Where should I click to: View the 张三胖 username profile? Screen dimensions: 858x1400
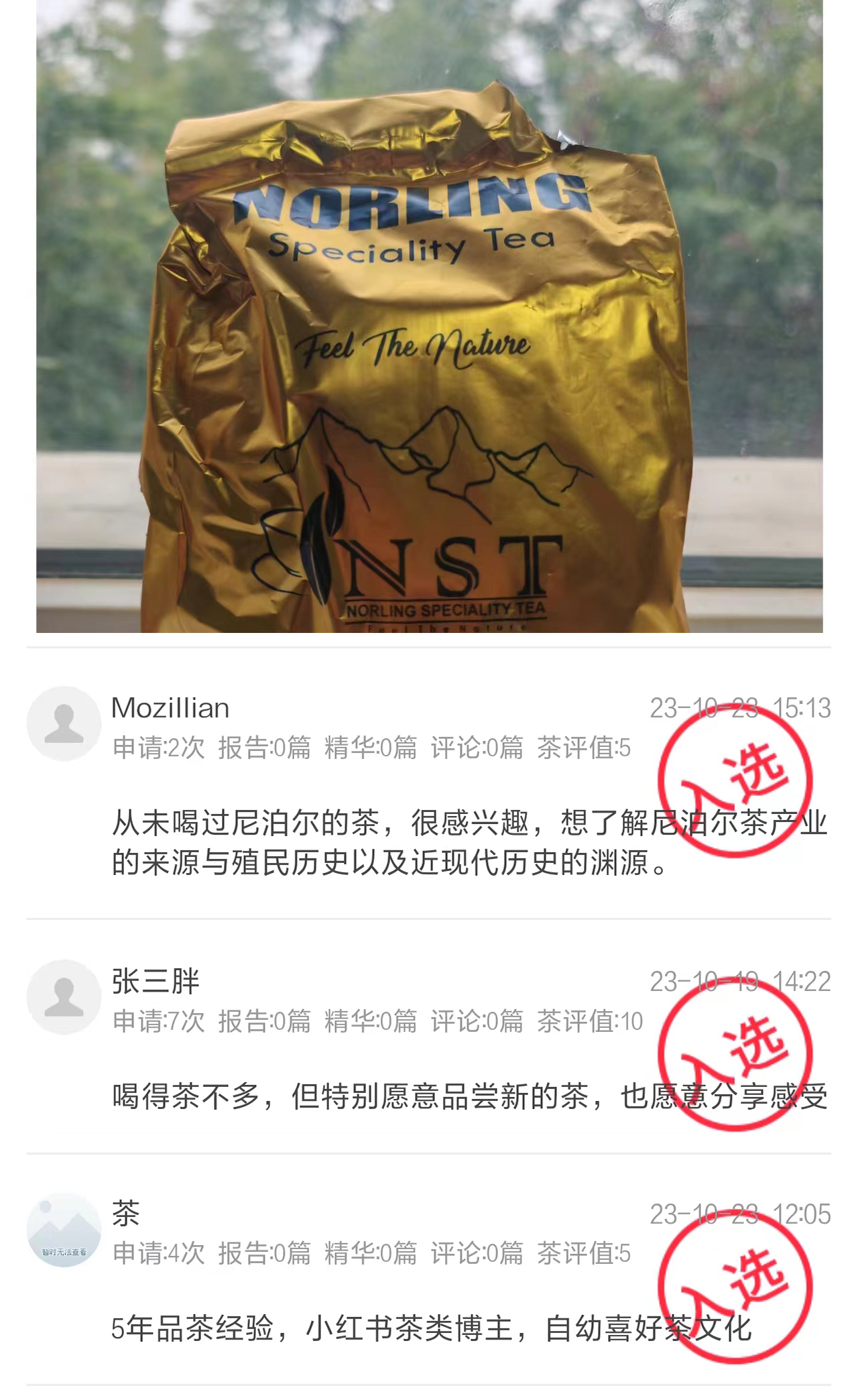tap(156, 982)
